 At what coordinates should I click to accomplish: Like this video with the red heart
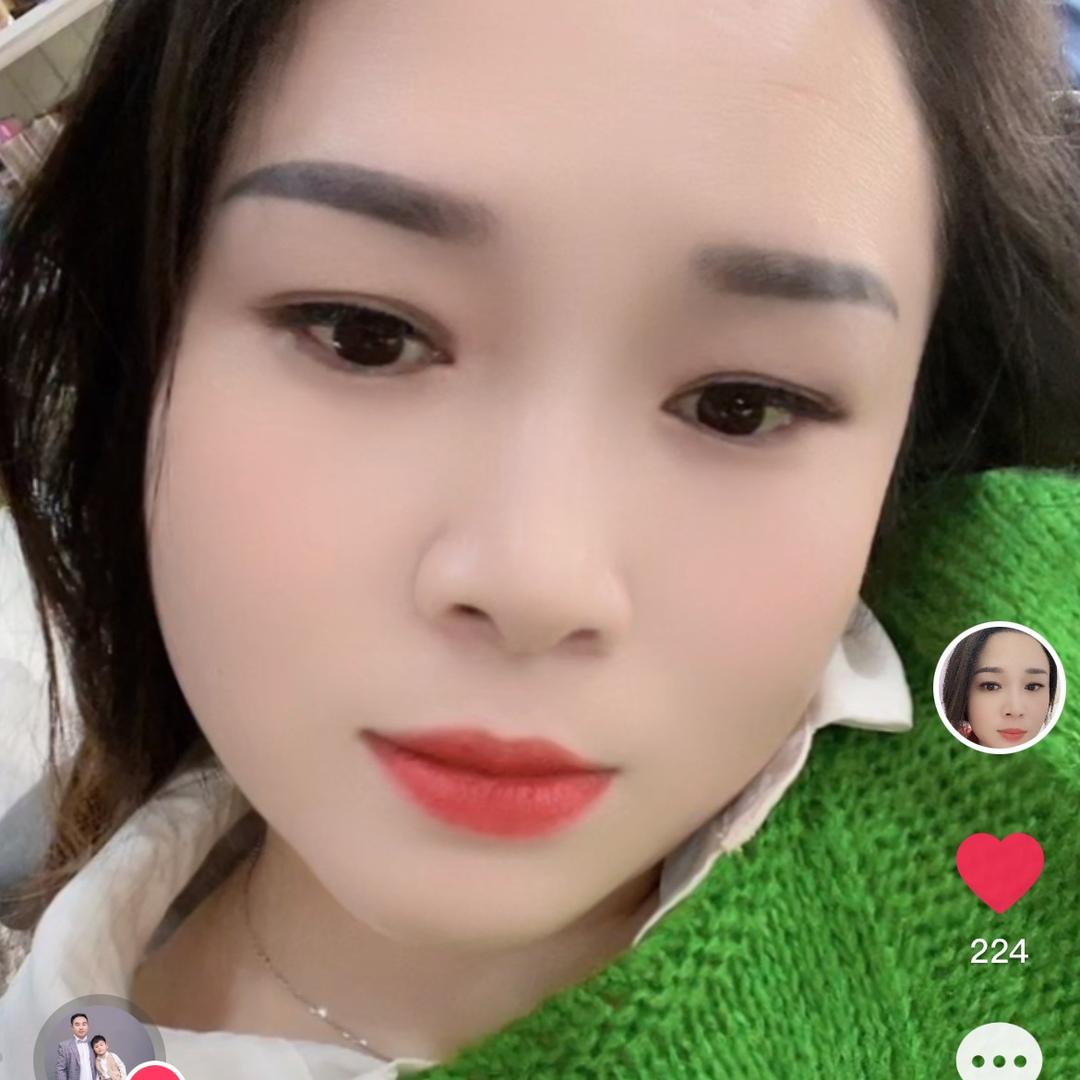pyautogui.click(x=999, y=871)
